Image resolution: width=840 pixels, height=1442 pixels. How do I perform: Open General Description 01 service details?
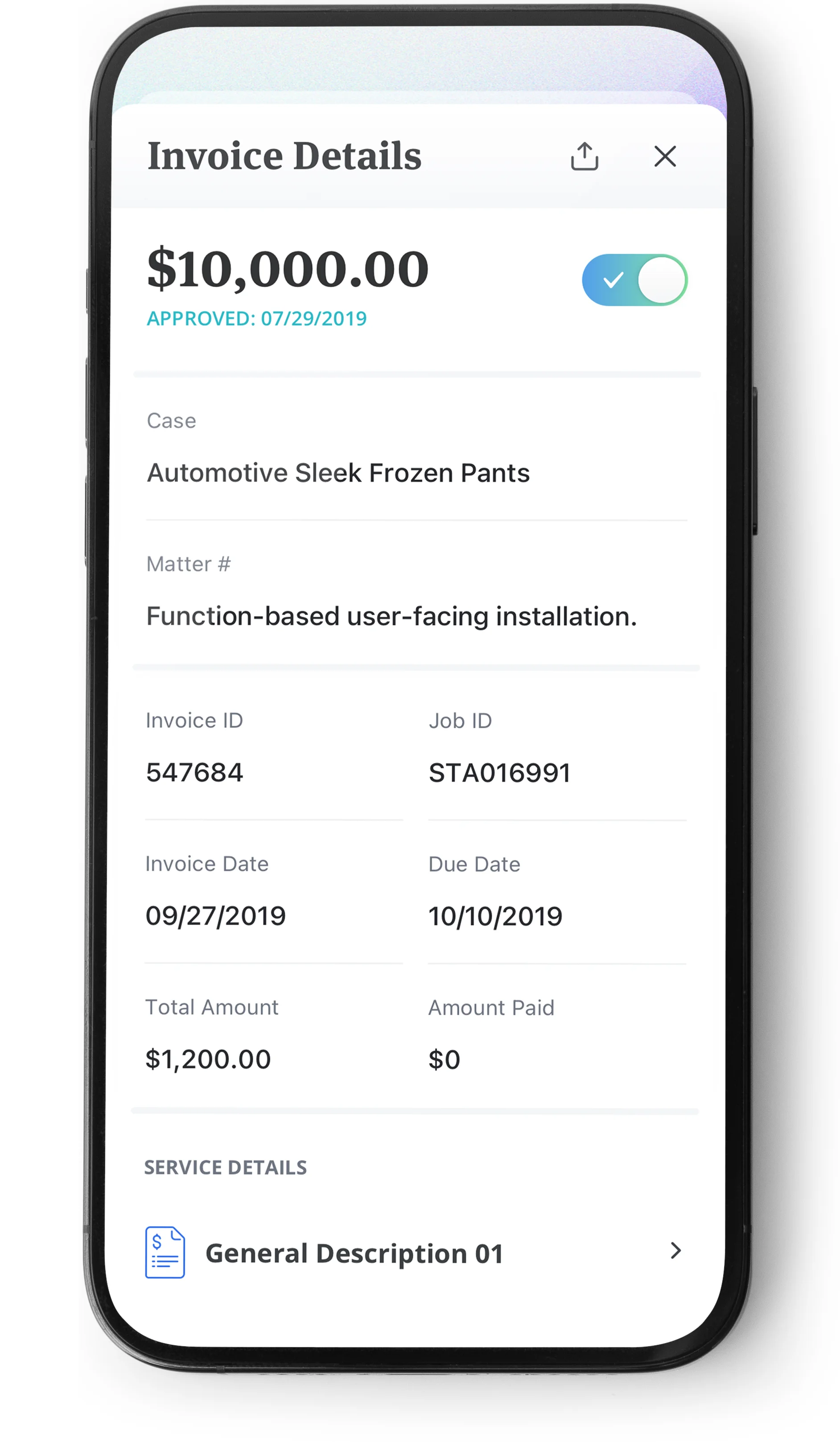pyautogui.click(x=412, y=1252)
